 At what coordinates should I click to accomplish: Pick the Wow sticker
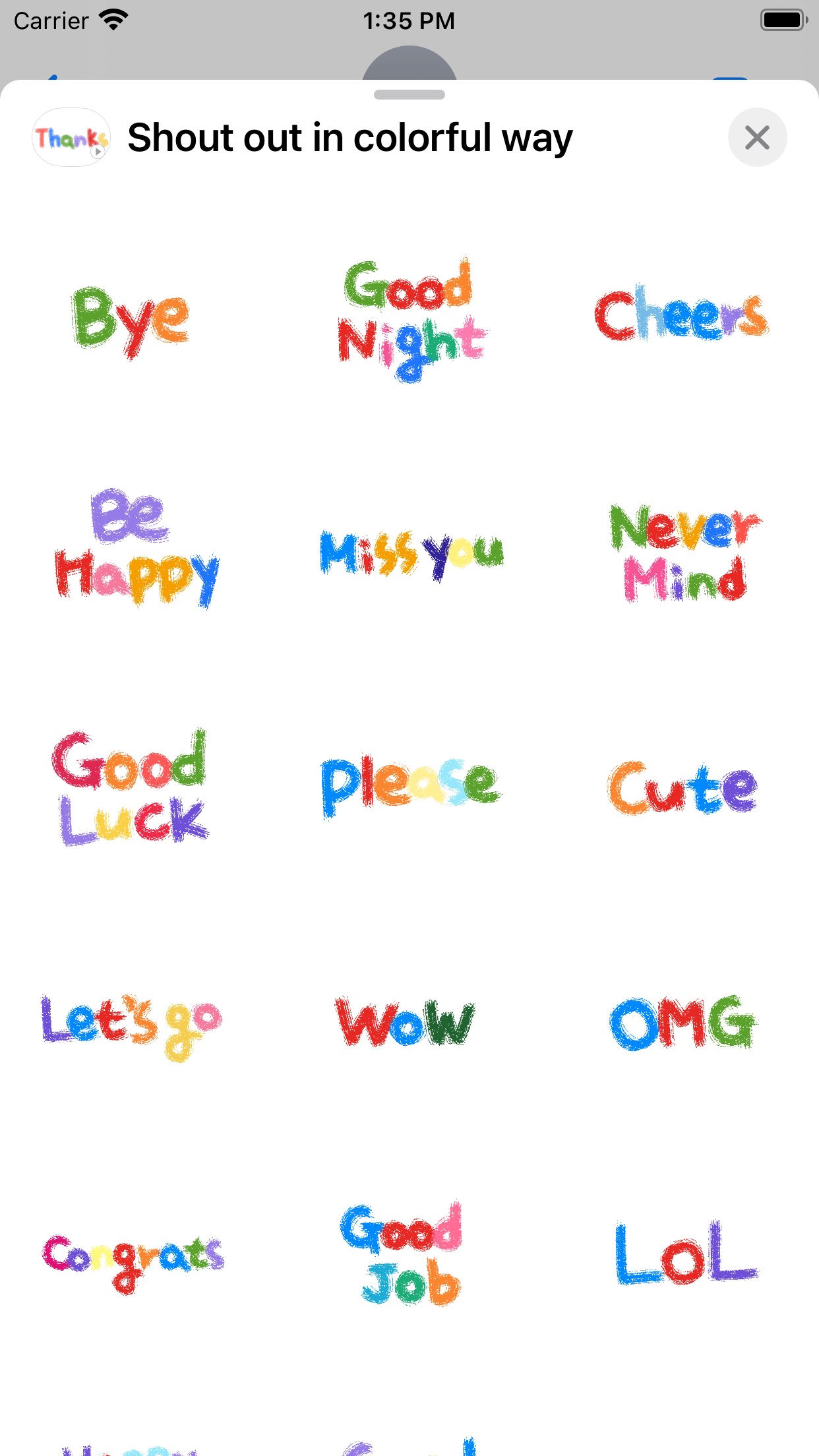click(405, 1022)
